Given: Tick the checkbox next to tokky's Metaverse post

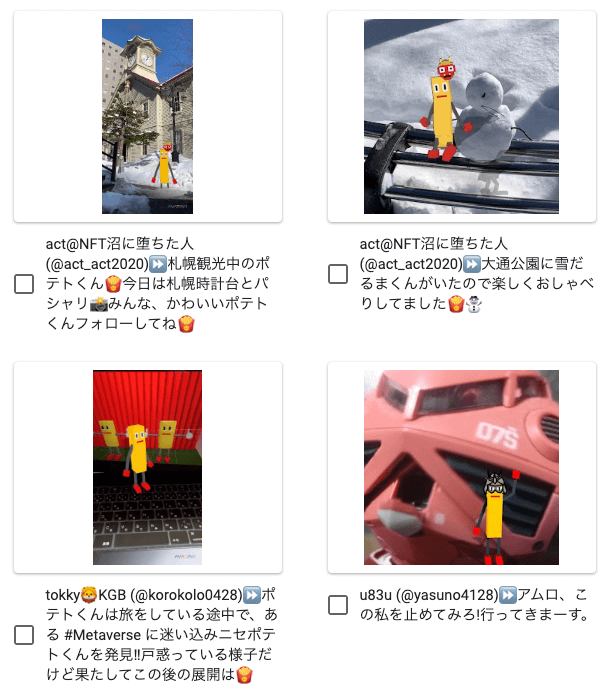Looking at the screenshot, I should coord(24,635).
